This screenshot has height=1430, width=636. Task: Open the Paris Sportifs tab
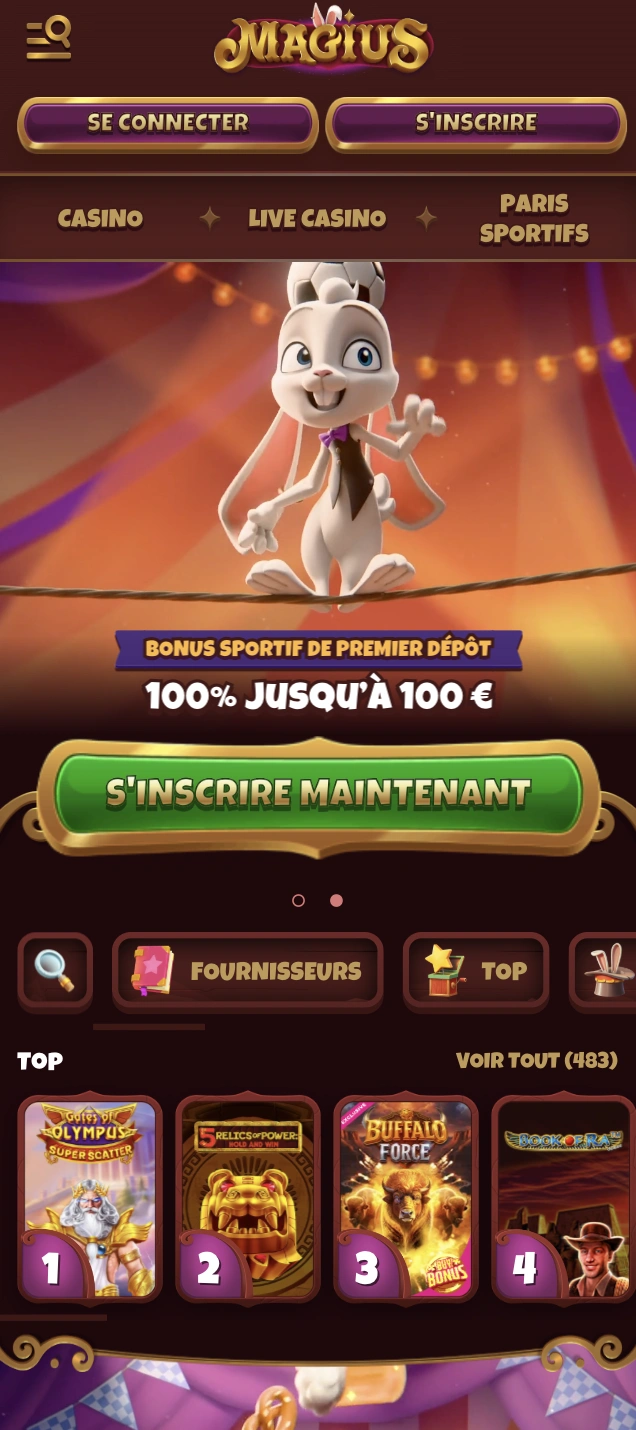(534, 218)
